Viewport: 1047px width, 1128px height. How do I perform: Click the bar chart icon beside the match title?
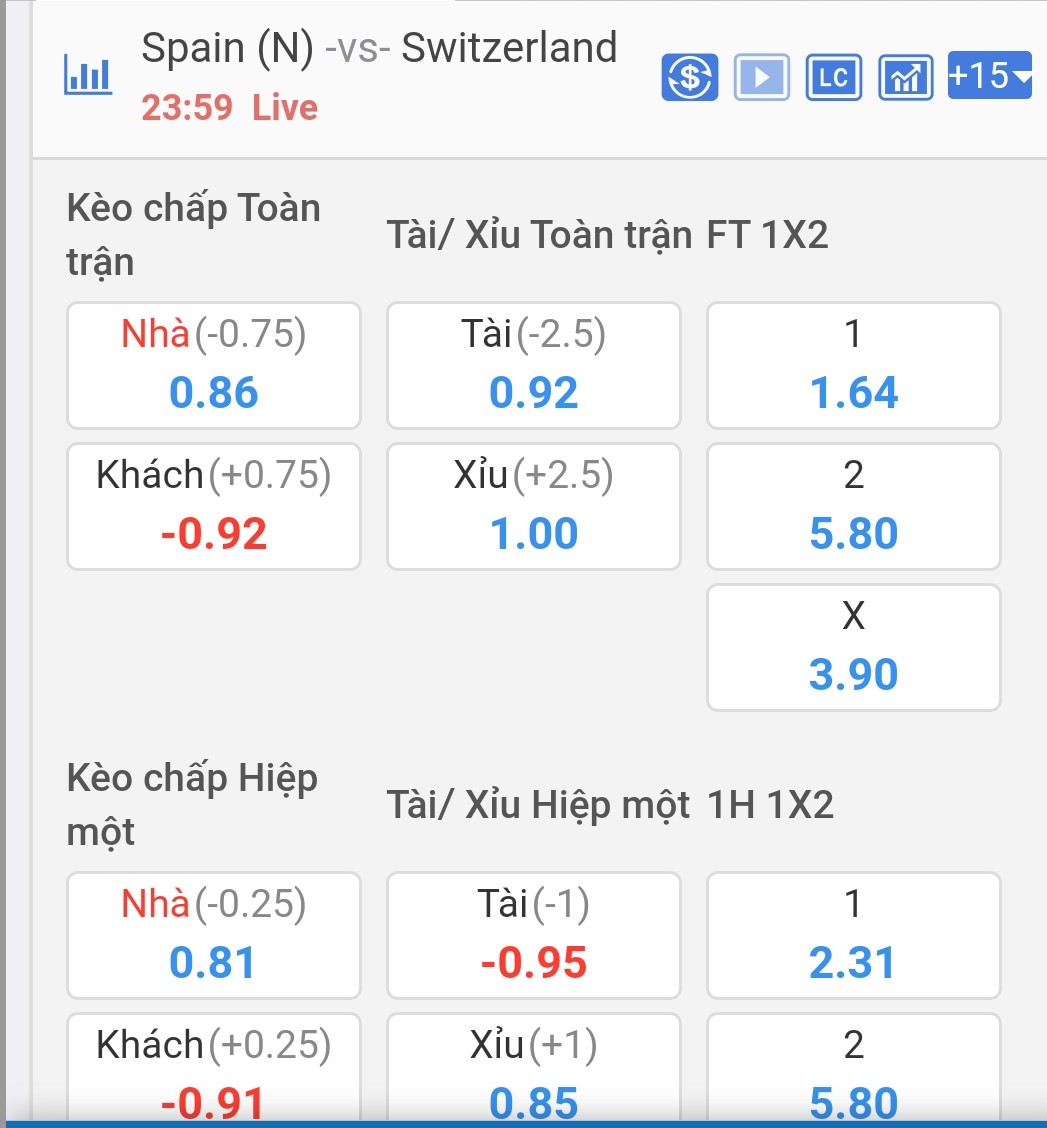tap(87, 74)
